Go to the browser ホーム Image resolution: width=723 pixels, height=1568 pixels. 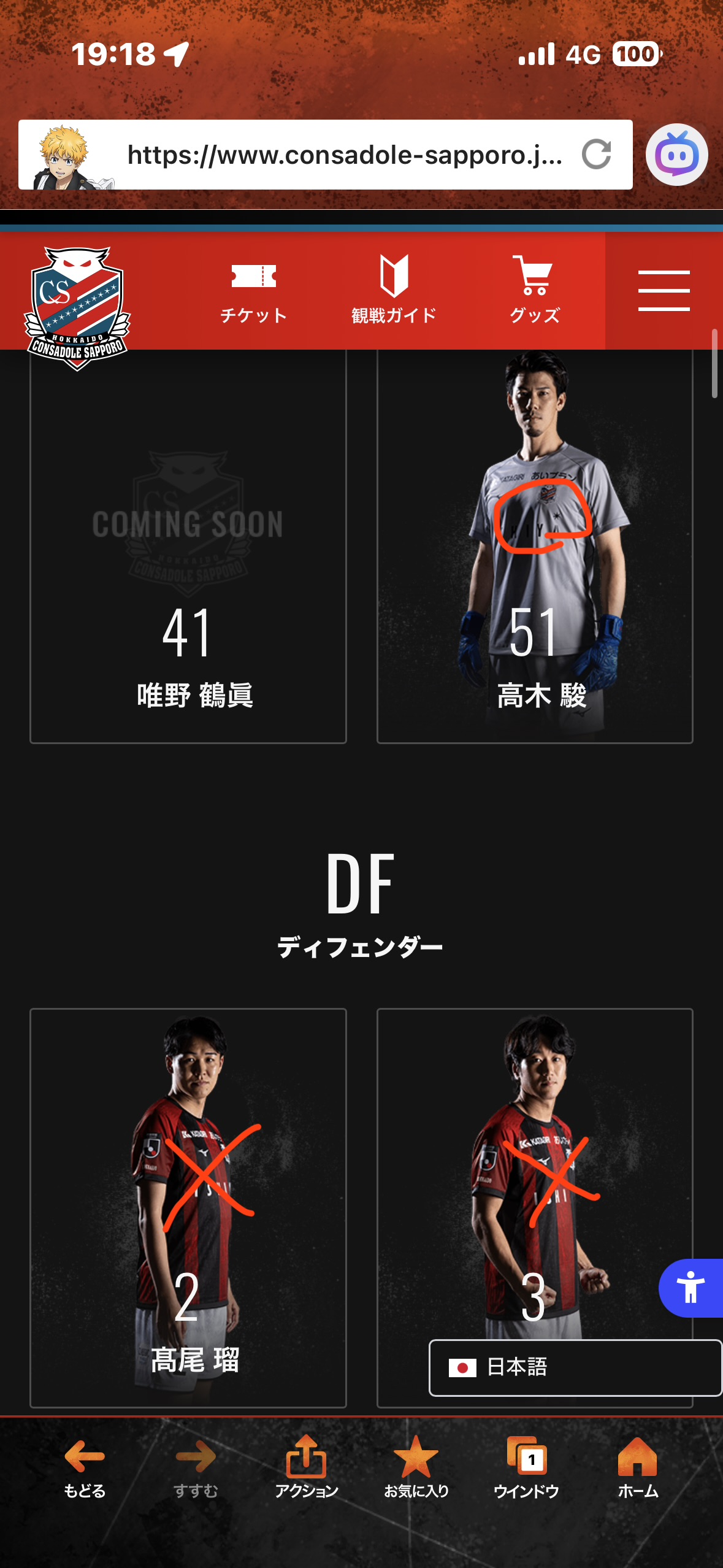tap(637, 1467)
